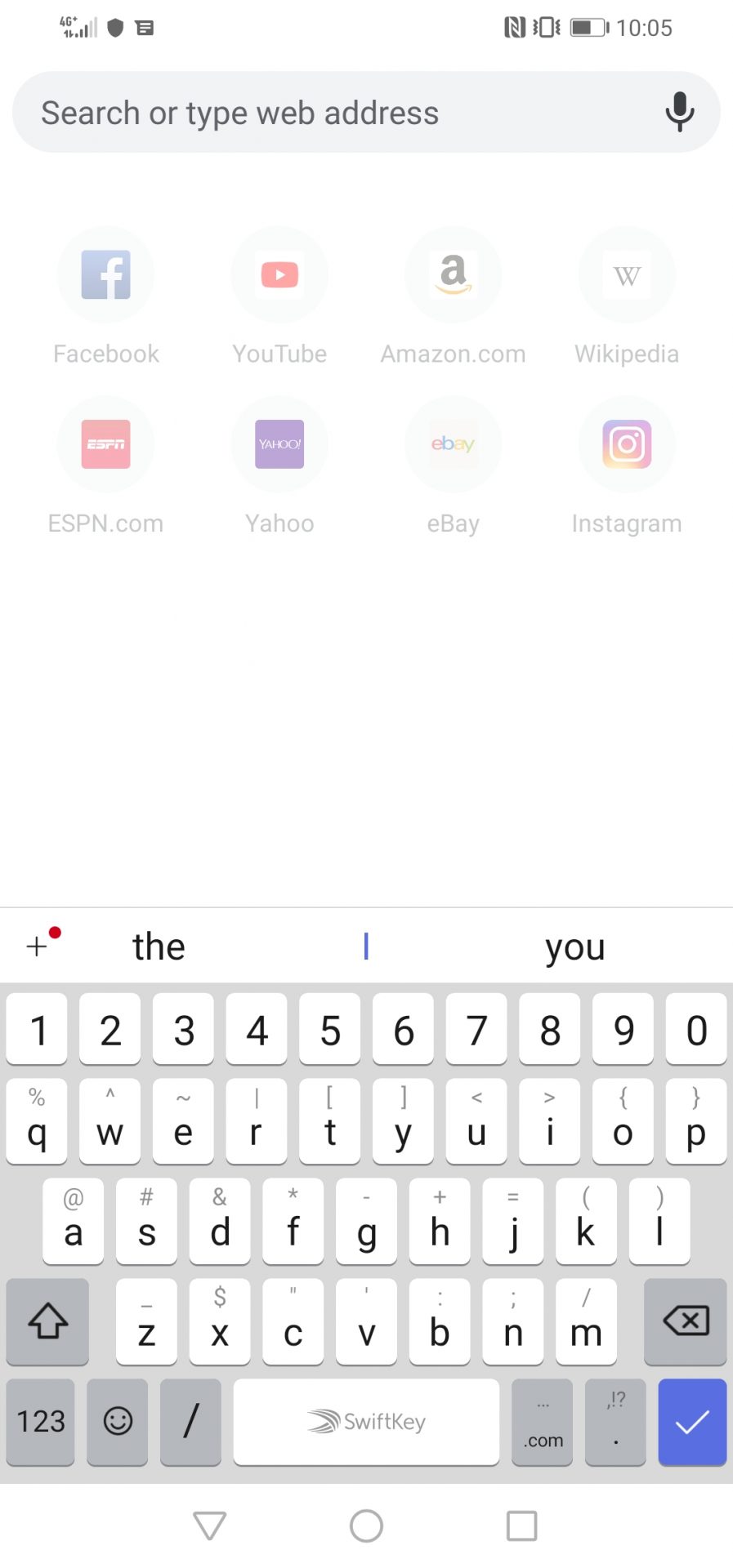Tap the backspace key
The width and height of the screenshot is (733, 1568).
coord(685,1321)
